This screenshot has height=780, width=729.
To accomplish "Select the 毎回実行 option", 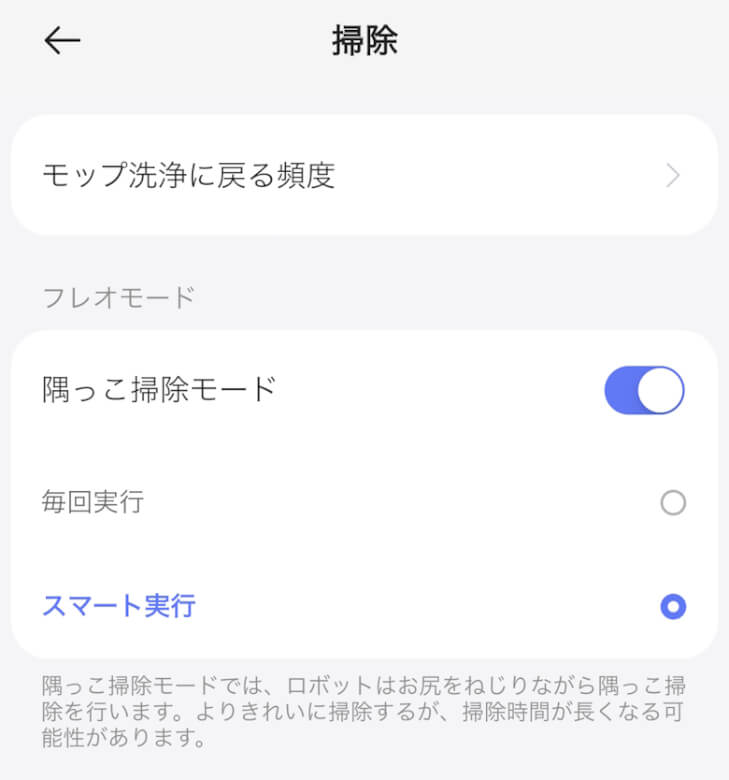I will tap(673, 502).
